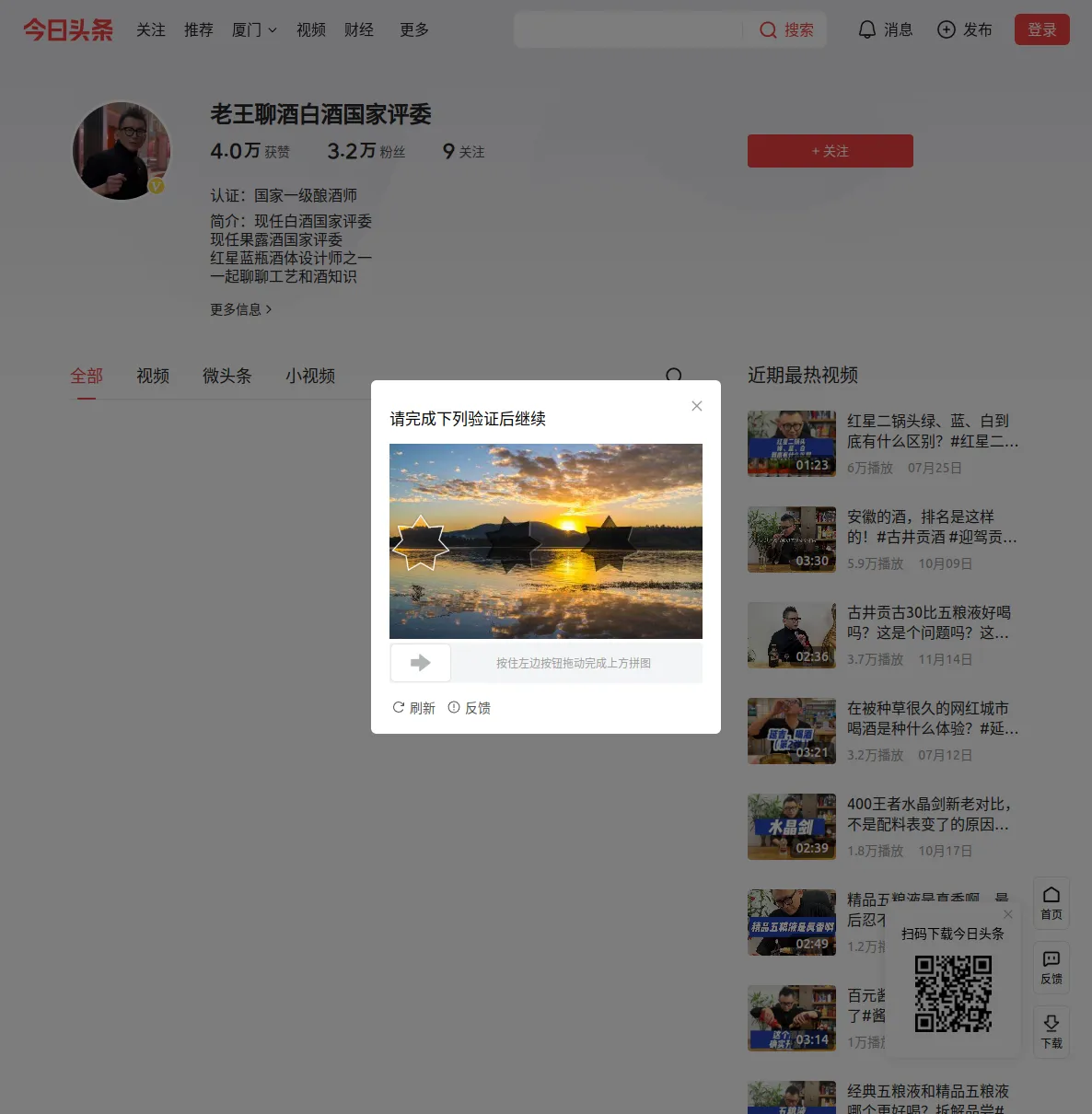The width and height of the screenshot is (1092, 1114).
Task: Focus the top search input field
Action: (x=628, y=29)
